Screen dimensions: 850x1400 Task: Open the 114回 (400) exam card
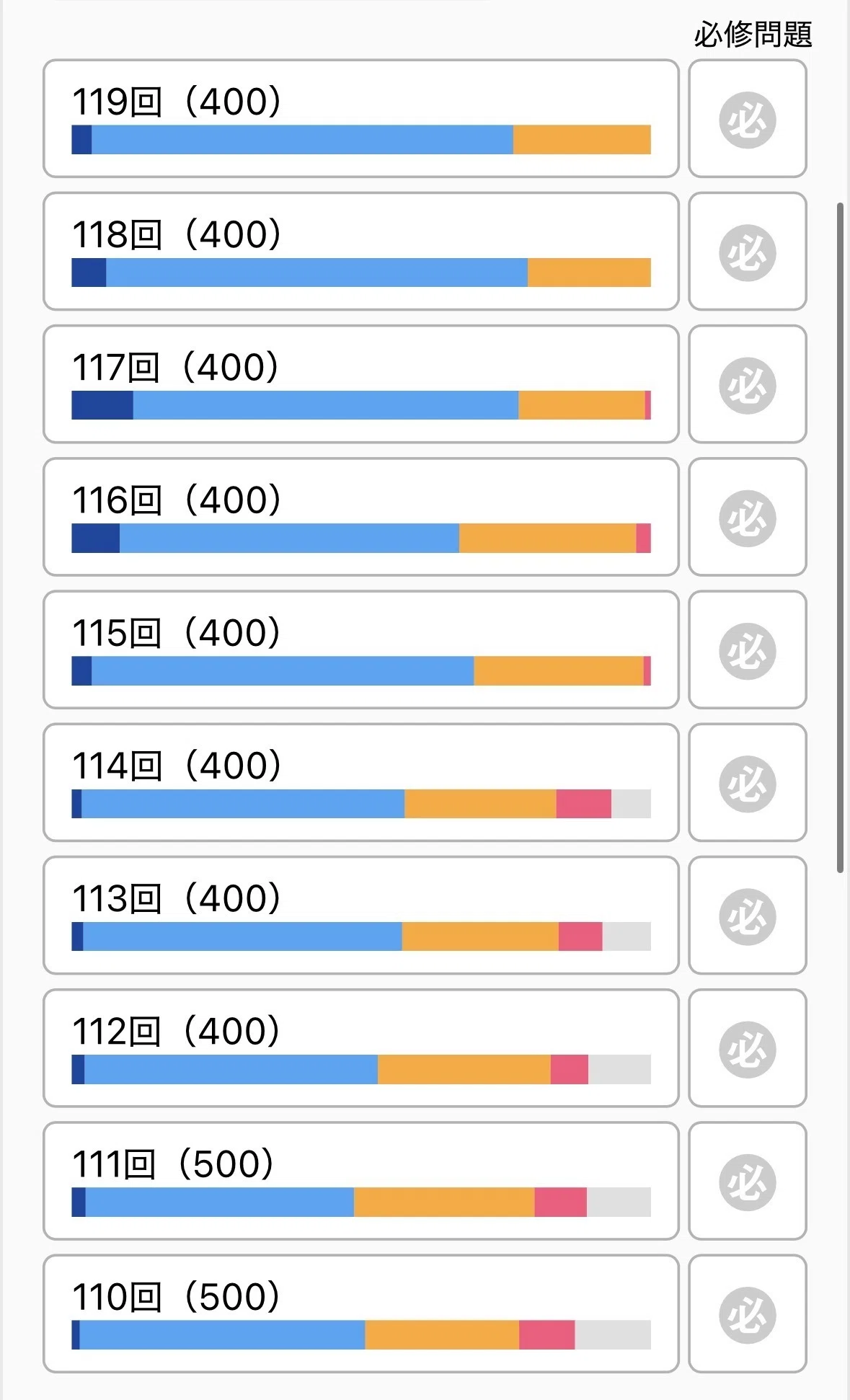361,782
